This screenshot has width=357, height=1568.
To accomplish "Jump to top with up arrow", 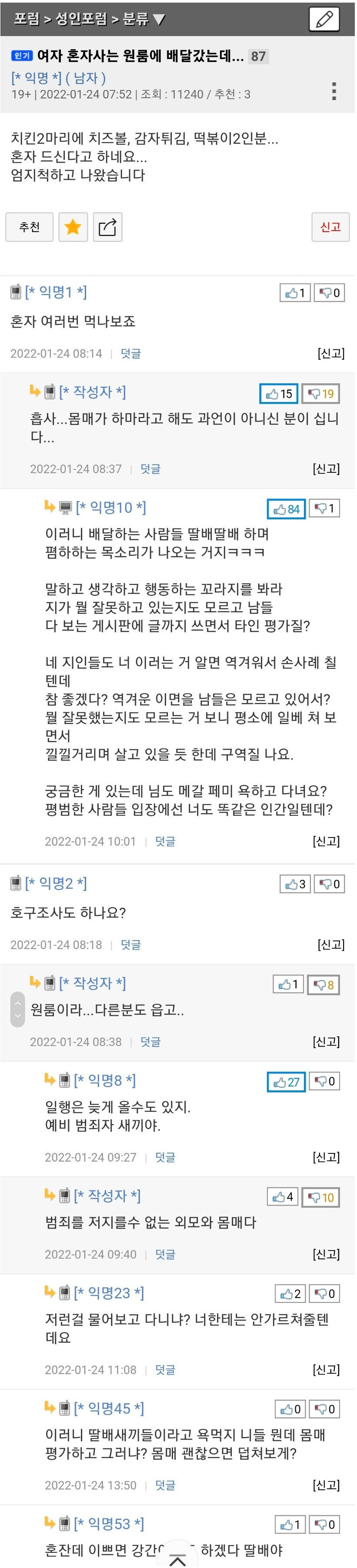I will [177, 1560].
